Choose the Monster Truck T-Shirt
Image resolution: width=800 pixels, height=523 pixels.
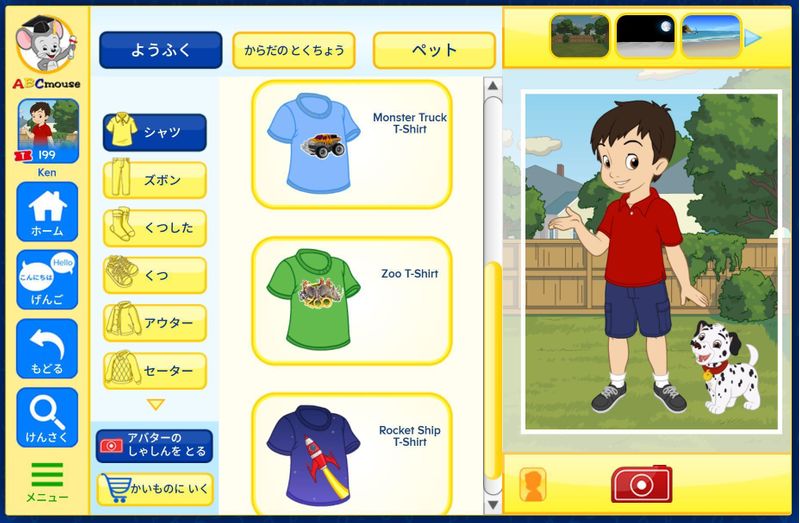click(351, 145)
